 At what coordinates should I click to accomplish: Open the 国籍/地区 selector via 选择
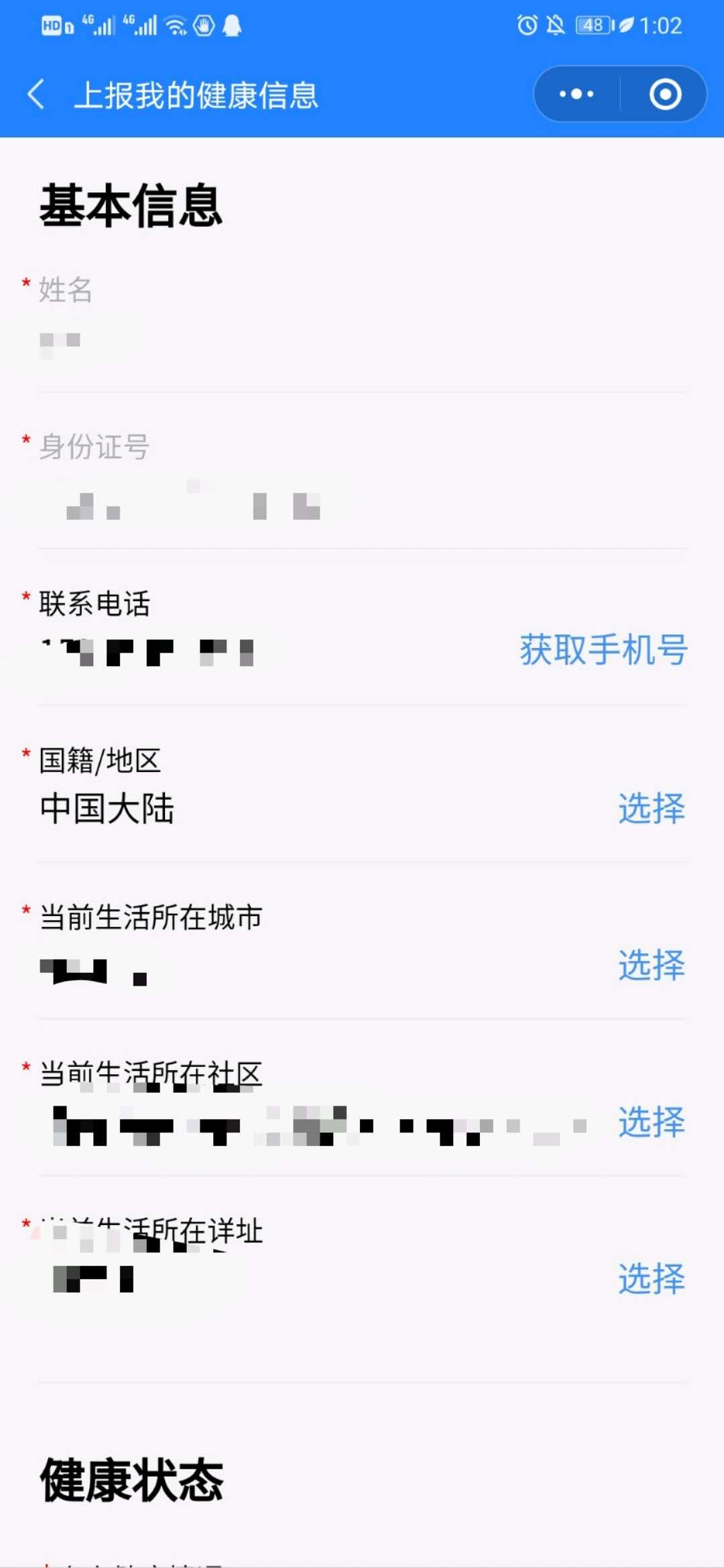(650, 809)
